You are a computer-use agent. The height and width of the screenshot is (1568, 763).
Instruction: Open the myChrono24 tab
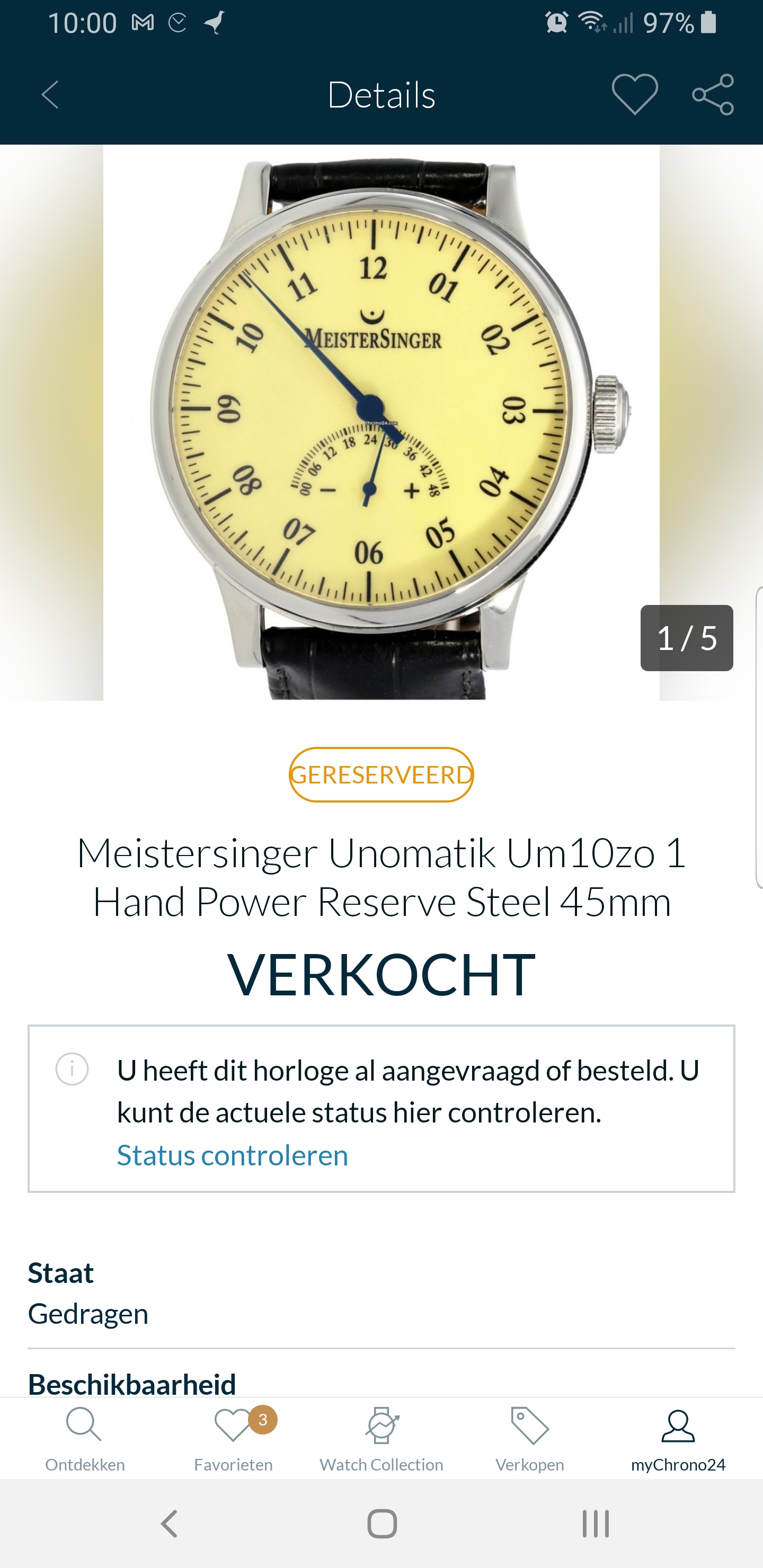(678, 1439)
